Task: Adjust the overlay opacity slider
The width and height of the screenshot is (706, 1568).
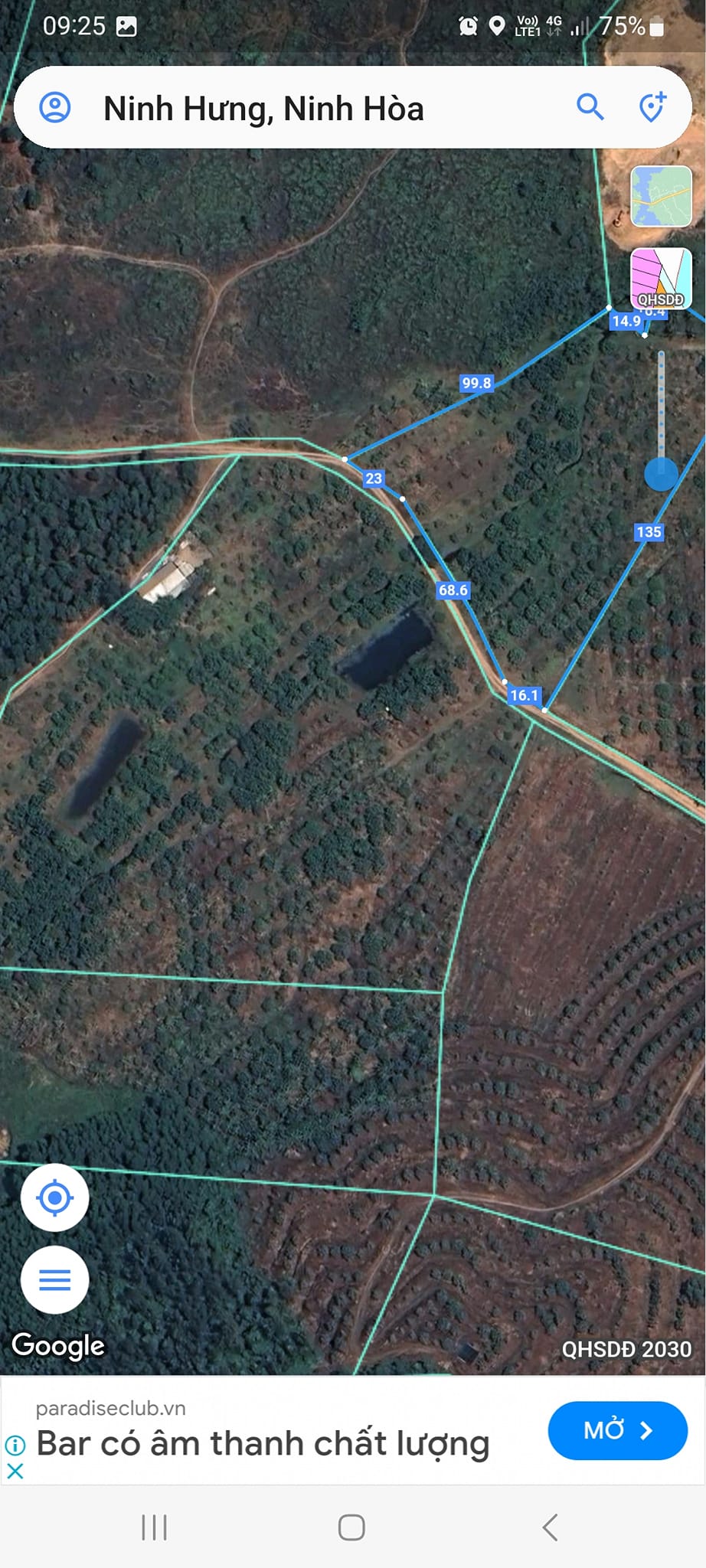Action: 661,473
